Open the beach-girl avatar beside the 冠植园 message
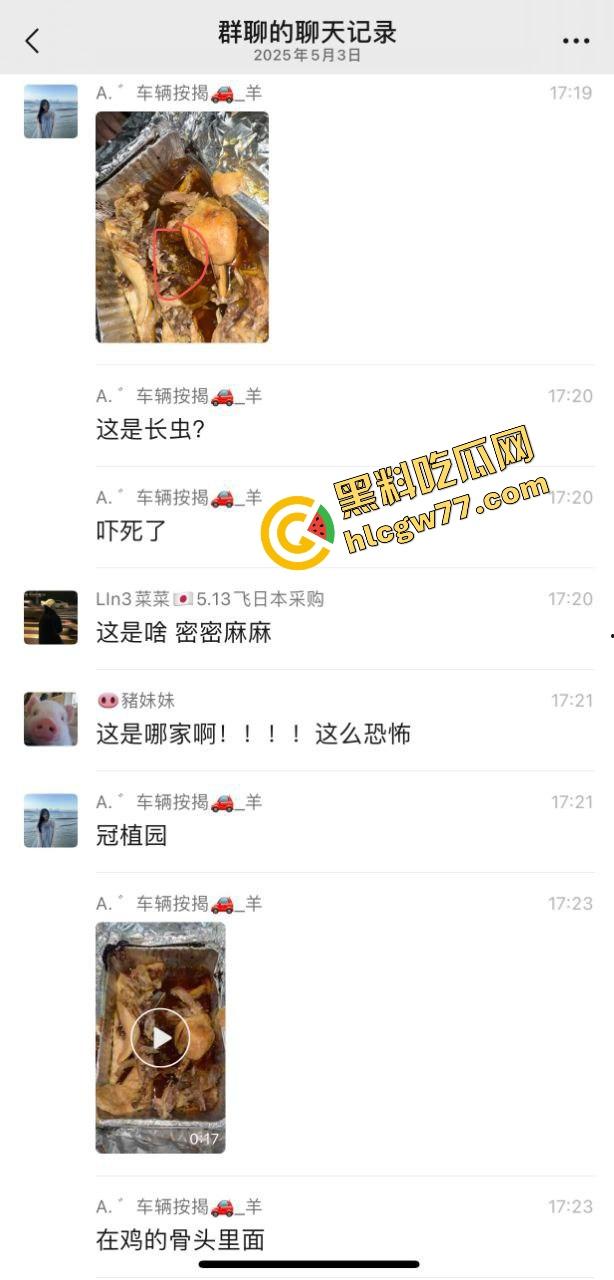The height and width of the screenshot is (1280, 614). (x=51, y=820)
